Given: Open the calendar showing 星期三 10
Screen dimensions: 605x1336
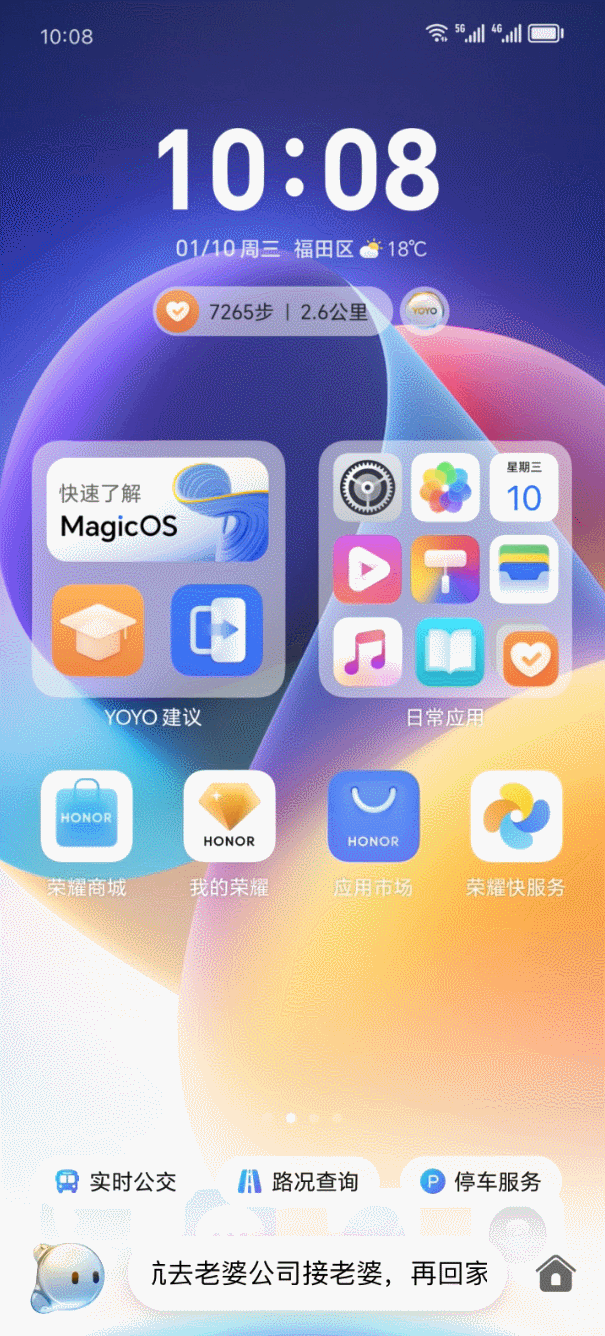Looking at the screenshot, I should [523, 489].
